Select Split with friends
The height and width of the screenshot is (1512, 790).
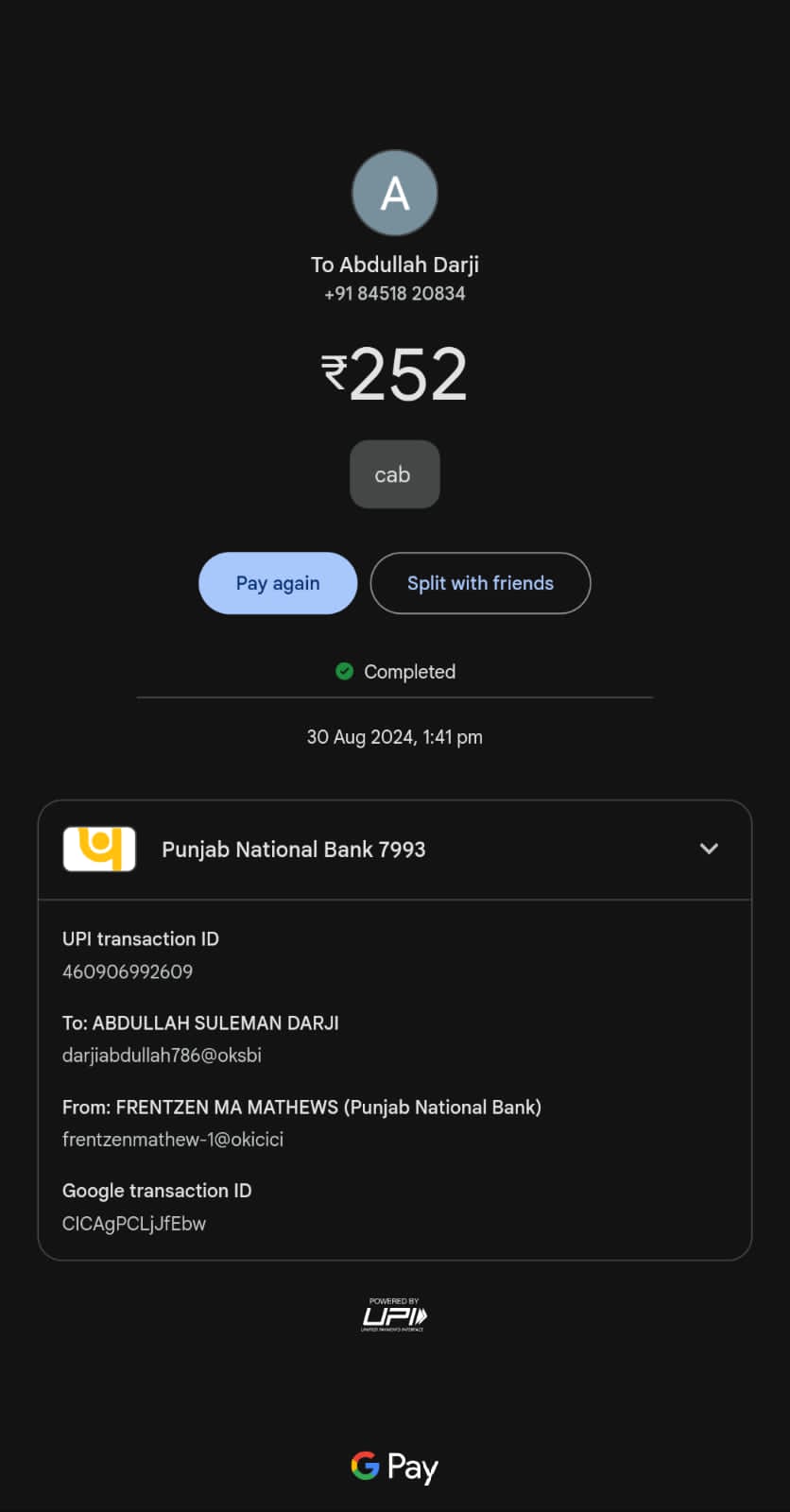coord(480,583)
